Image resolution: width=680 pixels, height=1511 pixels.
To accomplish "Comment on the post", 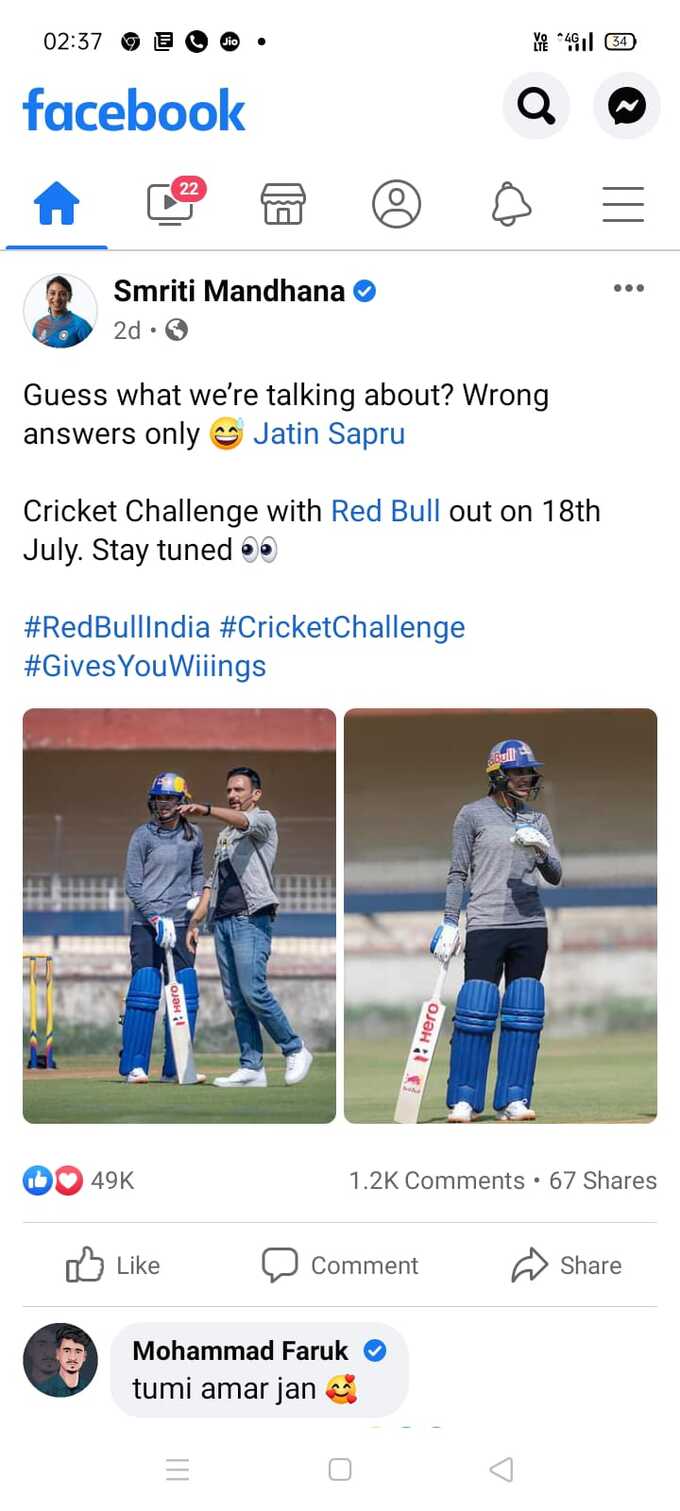I will coord(340,1265).
